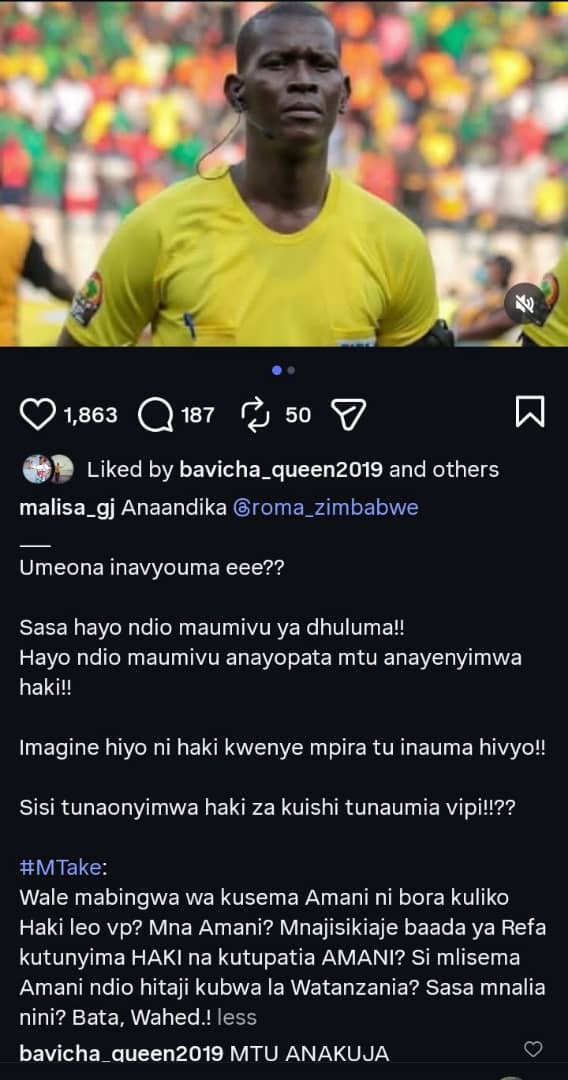Viewport: 568px width, 1080px height.
Task: Share the post via the send icon
Action: [348, 415]
